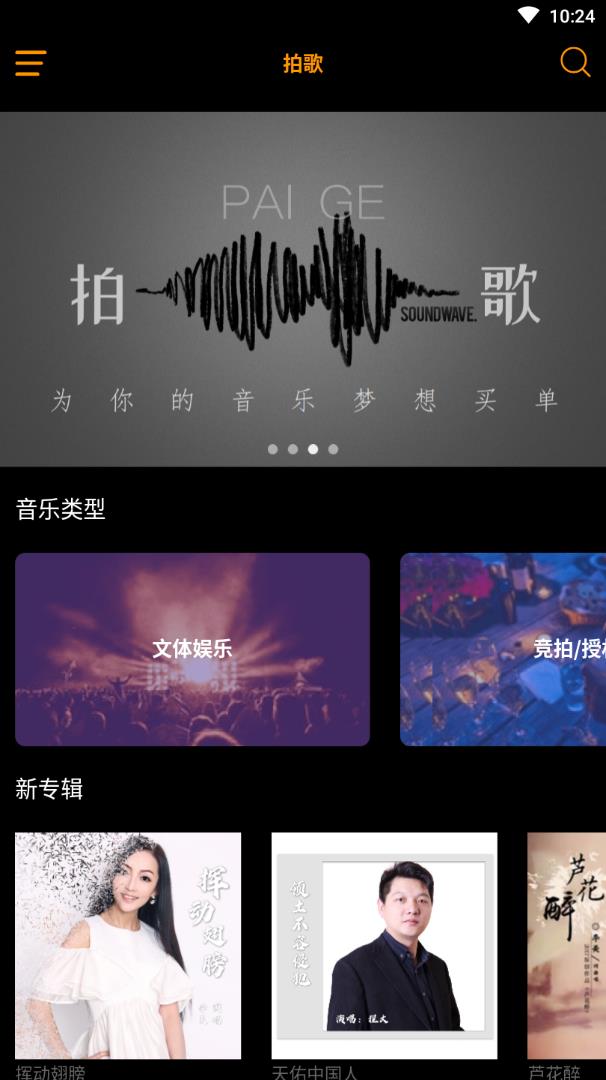Select the 竞拍/授权 music type card

503,649
